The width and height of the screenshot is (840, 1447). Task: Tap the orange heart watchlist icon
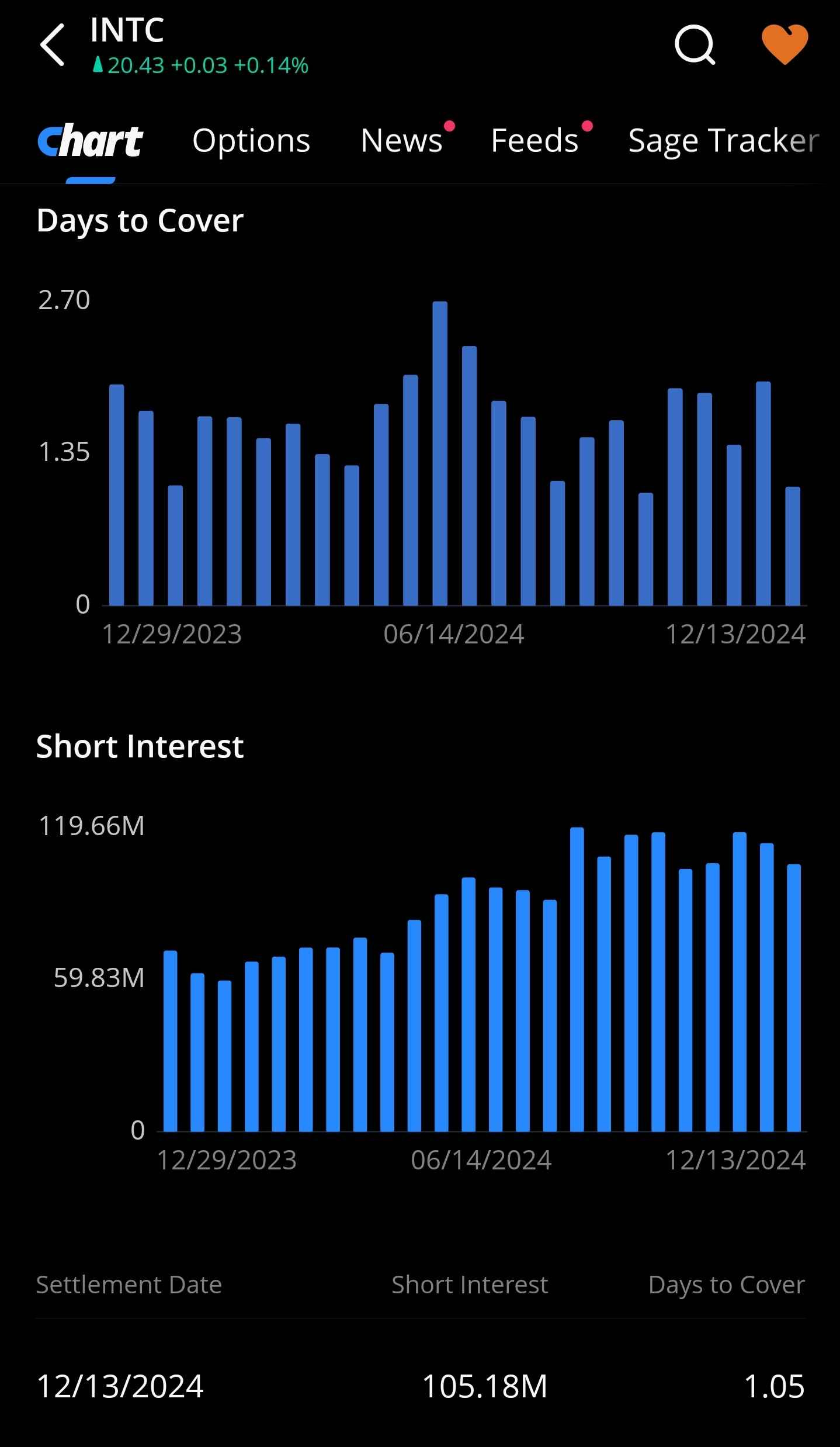click(x=785, y=44)
